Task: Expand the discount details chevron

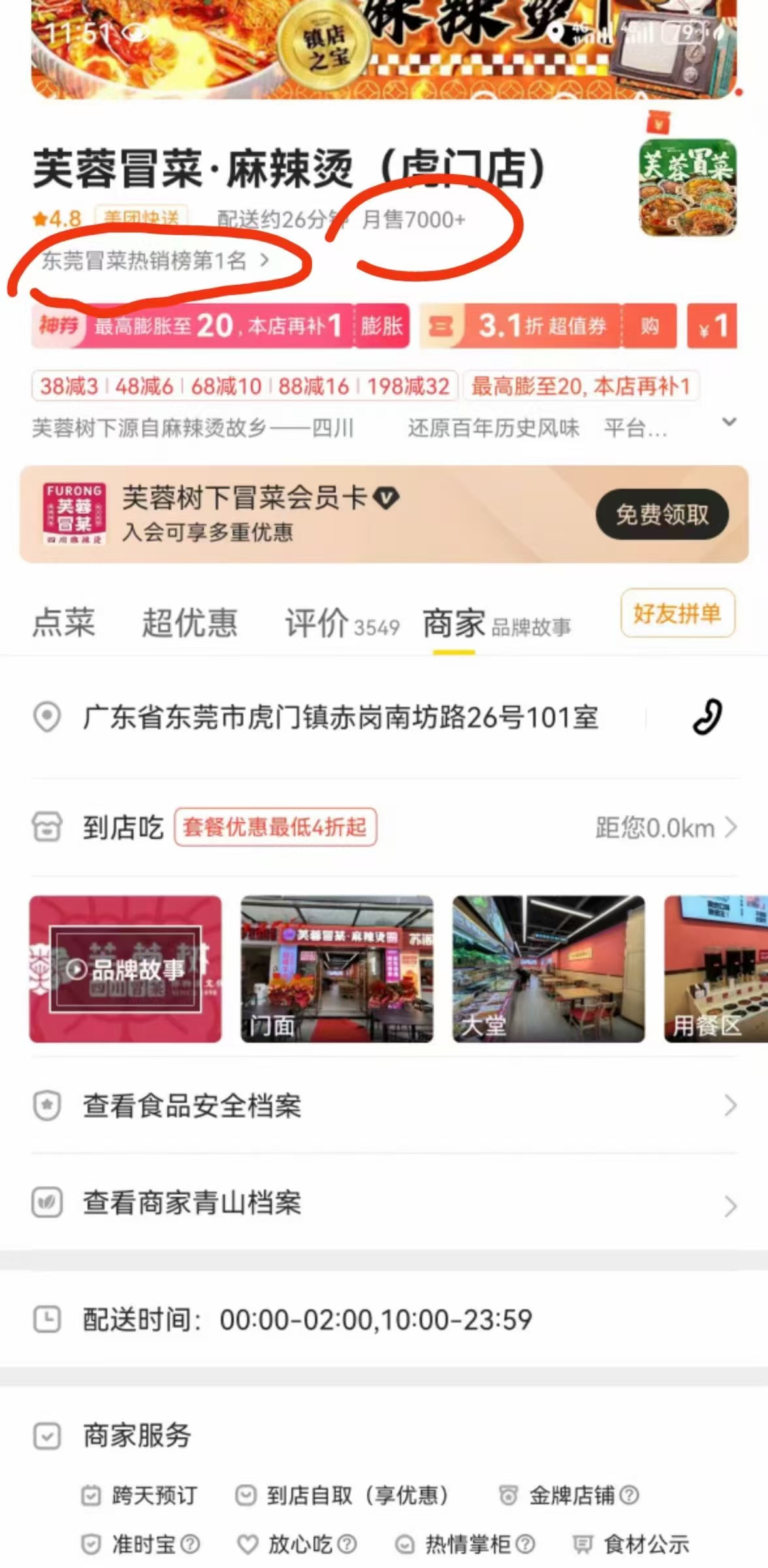Action: (729, 422)
